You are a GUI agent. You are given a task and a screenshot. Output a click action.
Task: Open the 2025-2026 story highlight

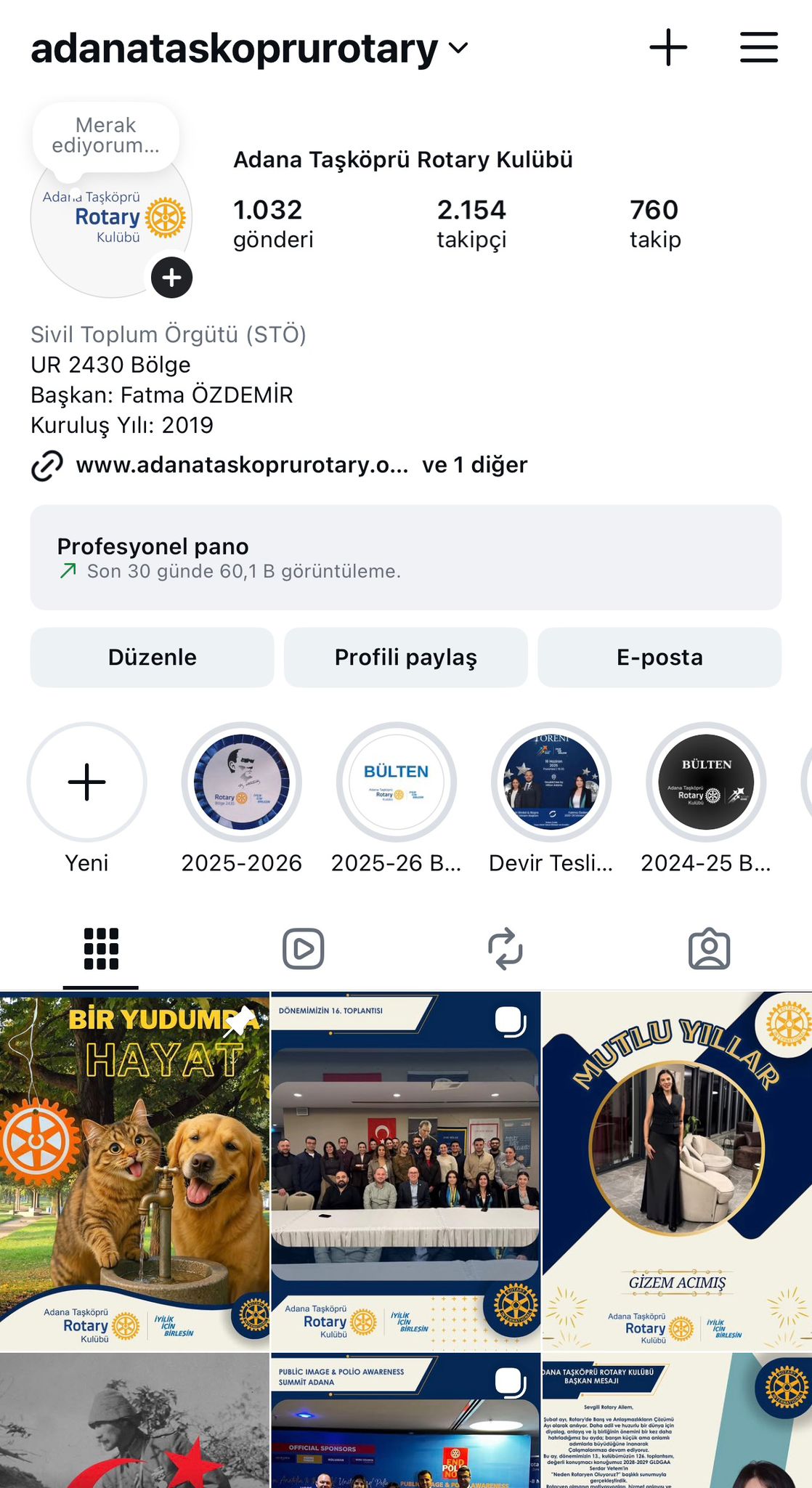click(242, 783)
